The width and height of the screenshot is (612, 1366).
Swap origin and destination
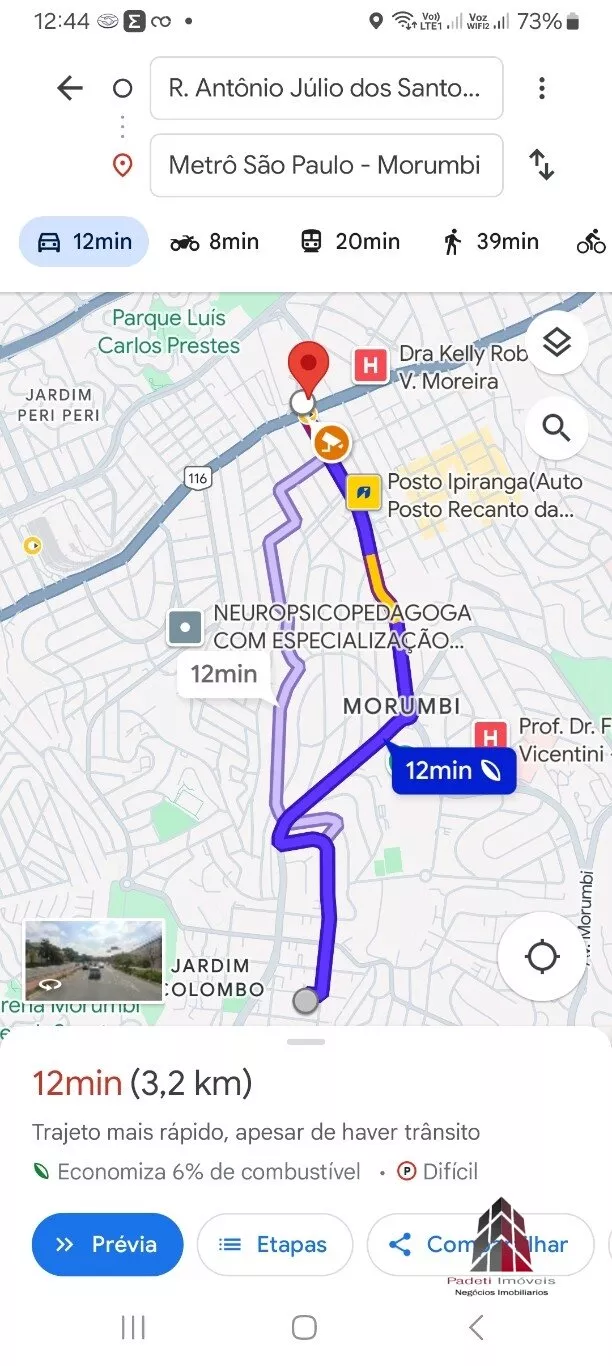point(541,164)
